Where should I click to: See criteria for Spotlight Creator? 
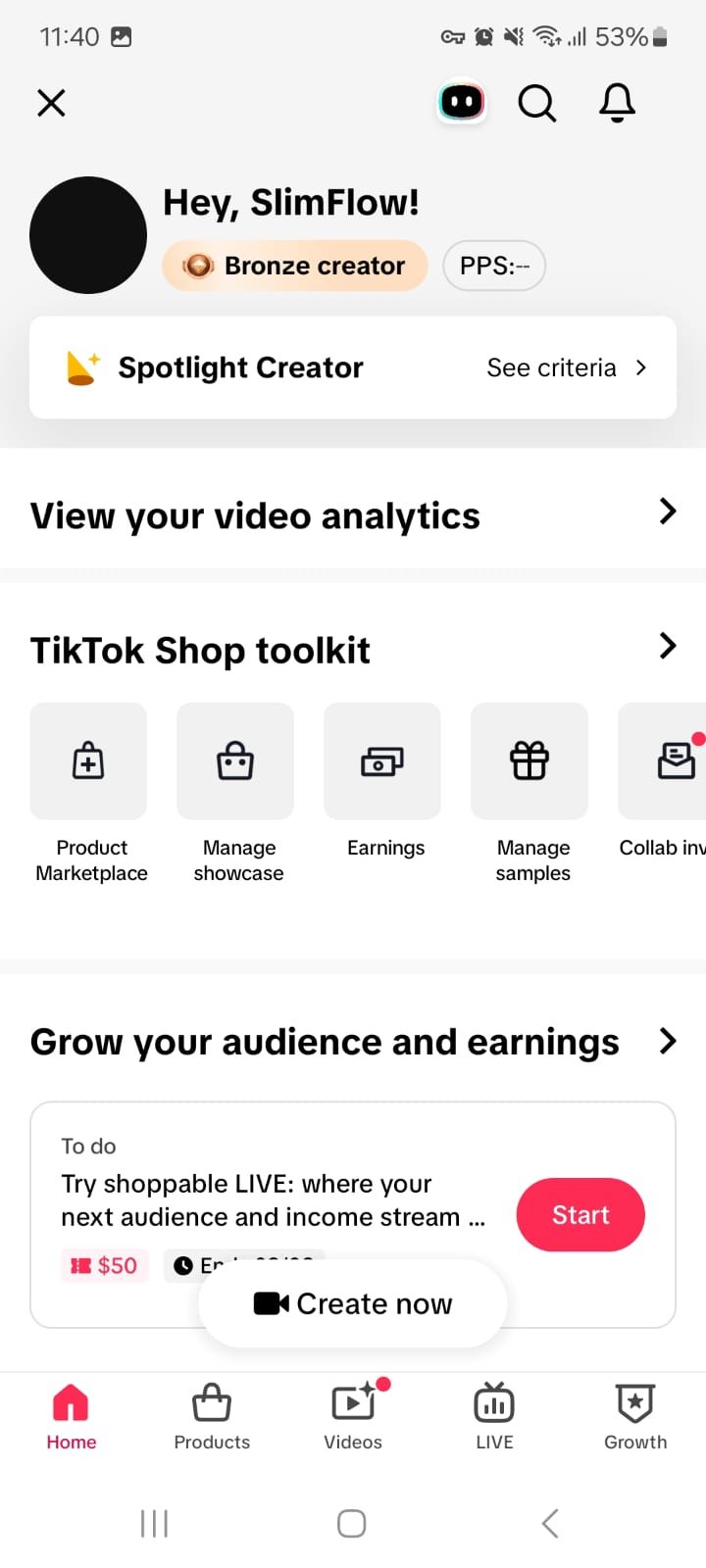[x=566, y=367]
